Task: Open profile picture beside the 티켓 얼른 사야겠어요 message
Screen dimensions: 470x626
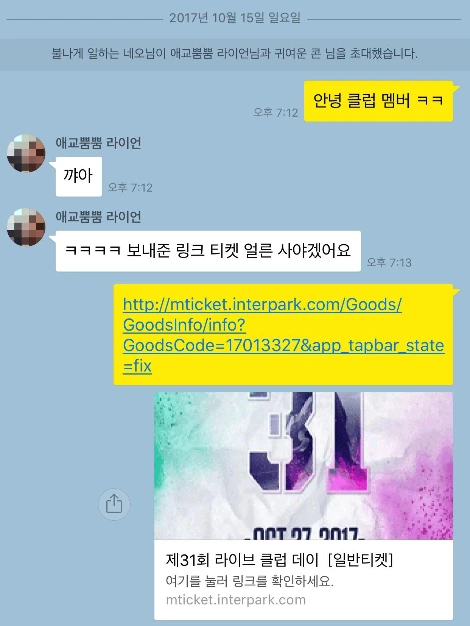Action: coord(26,227)
